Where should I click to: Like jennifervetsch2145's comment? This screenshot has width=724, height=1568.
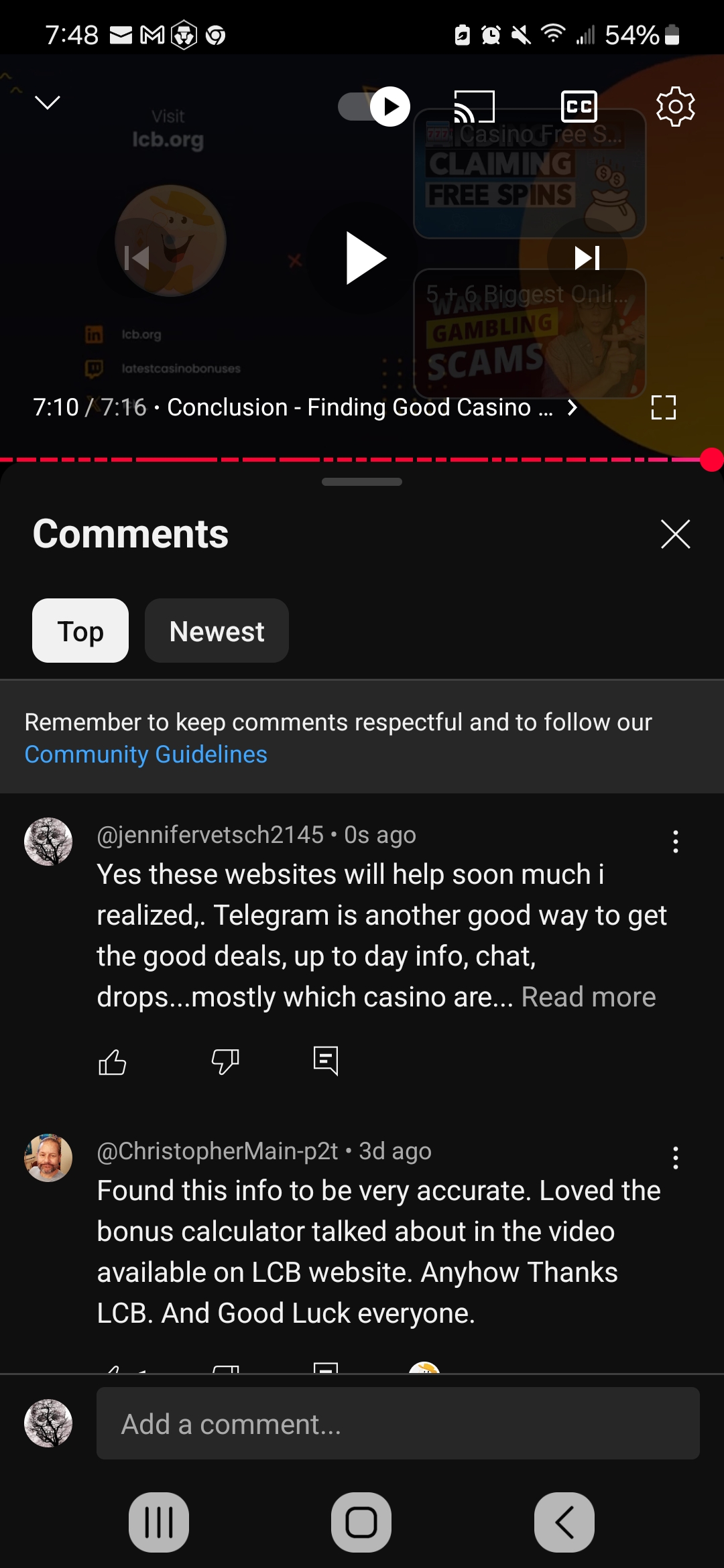[112, 1061]
